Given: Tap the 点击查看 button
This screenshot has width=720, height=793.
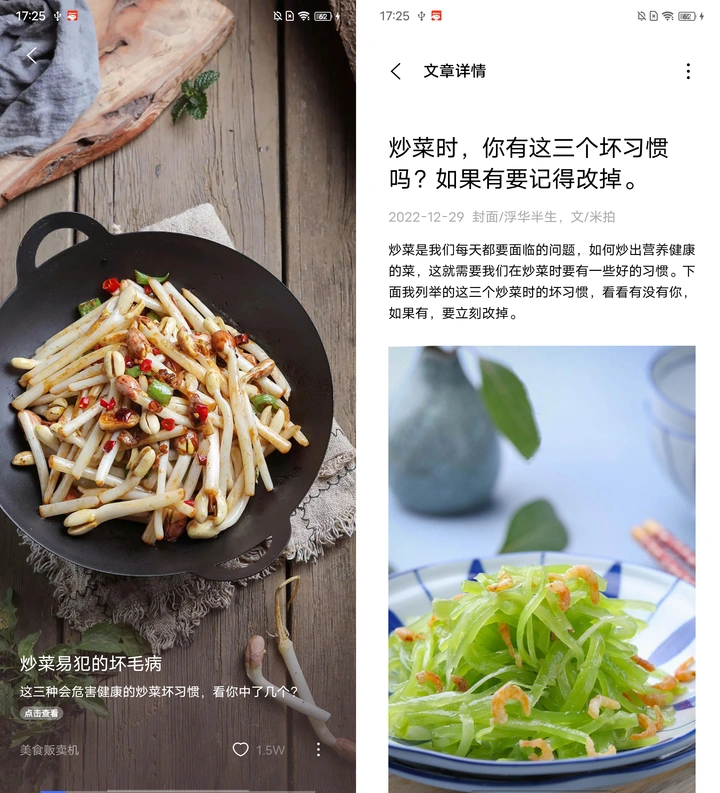Looking at the screenshot, I should tap(41, 713).
